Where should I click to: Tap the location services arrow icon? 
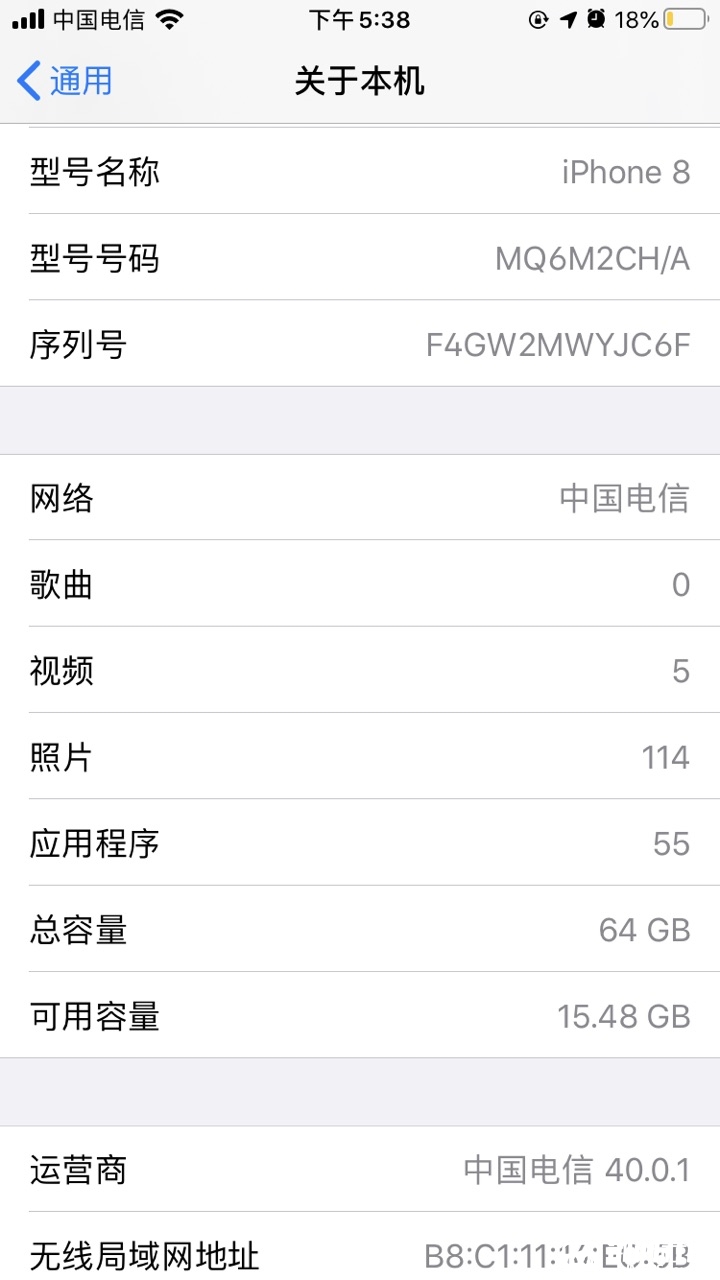(x=568, y=17)
